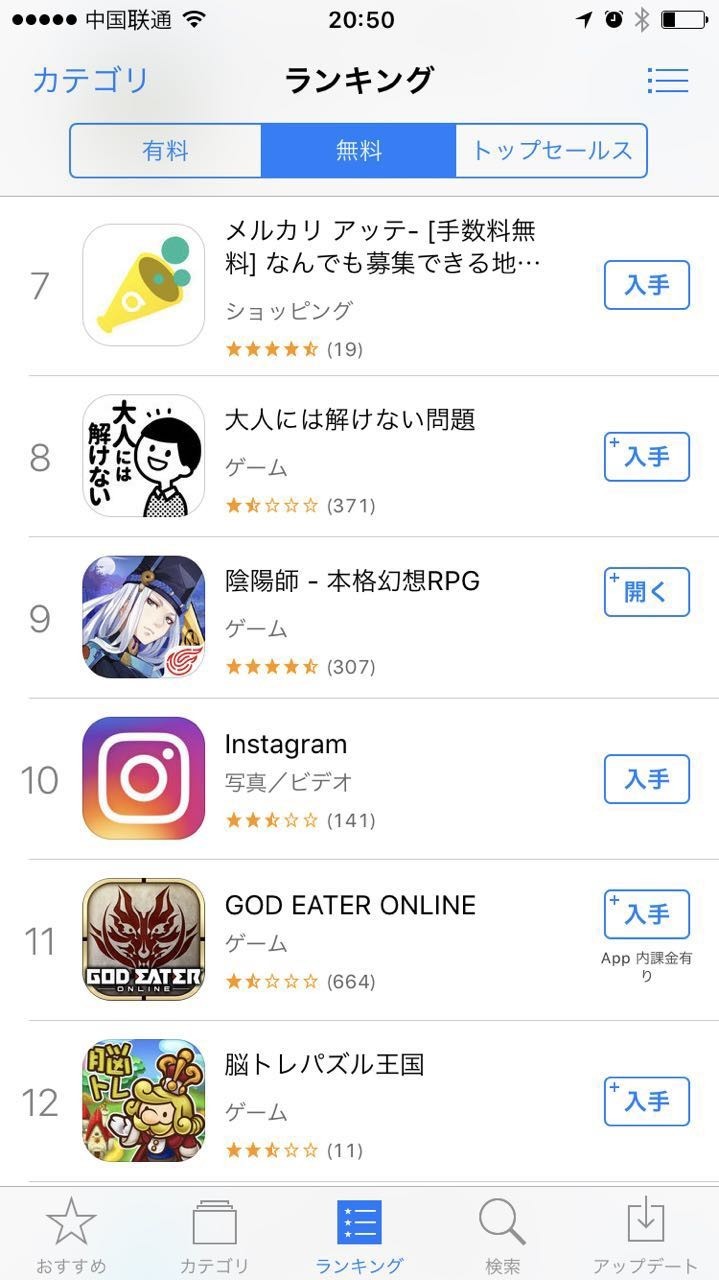Open the Instagram app details
This screenshot has width=719, height=1280.
[x=285, y=745]
